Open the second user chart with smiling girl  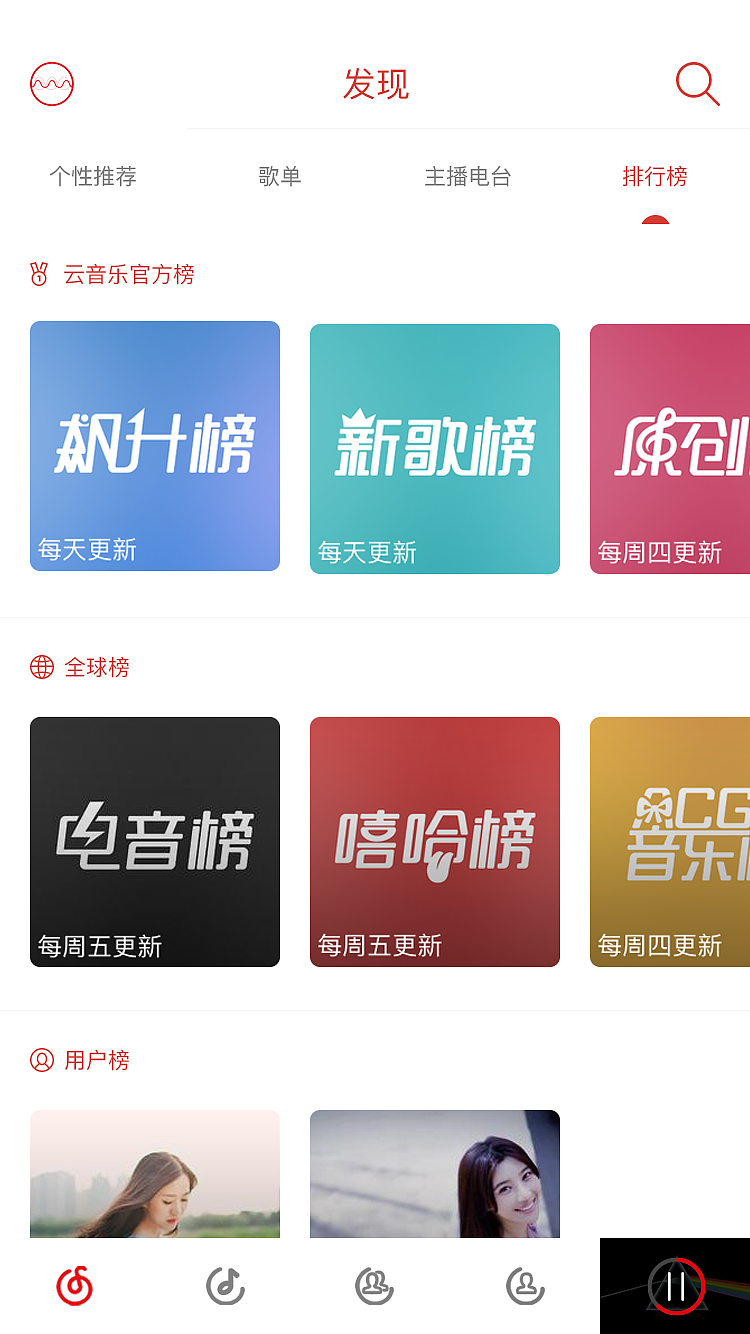pos(435,1173)
